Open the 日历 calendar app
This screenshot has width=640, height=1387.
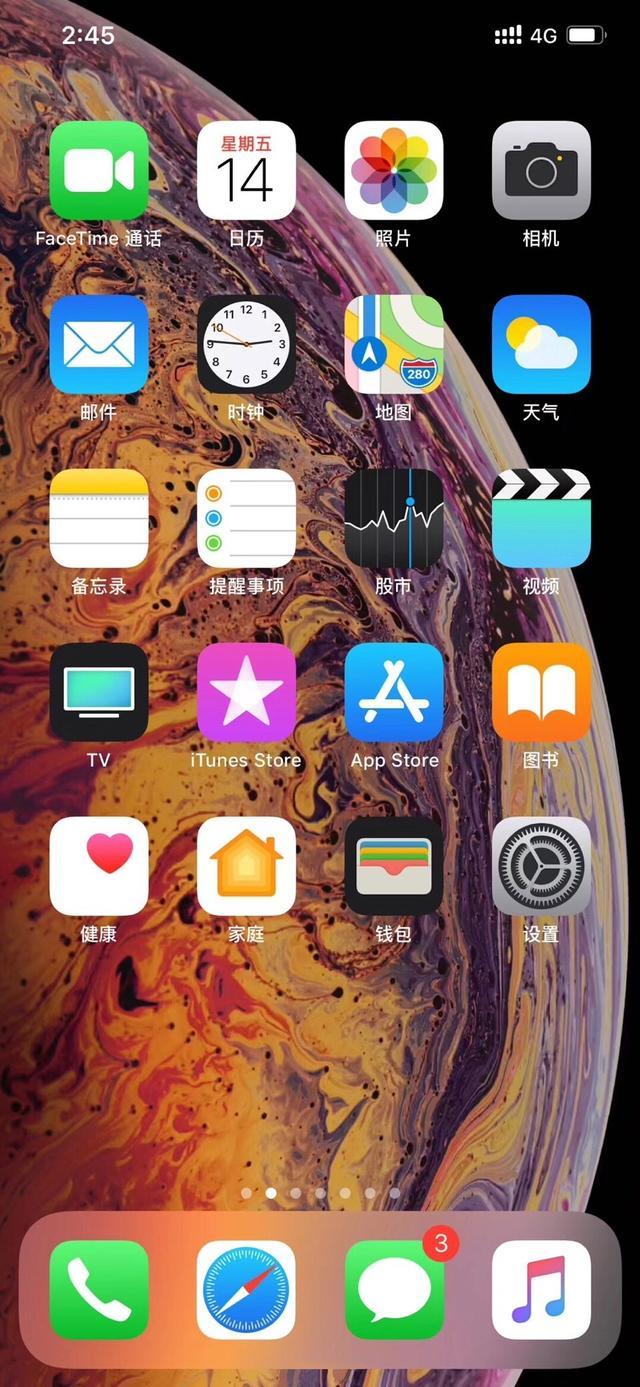tap(246, 170)
